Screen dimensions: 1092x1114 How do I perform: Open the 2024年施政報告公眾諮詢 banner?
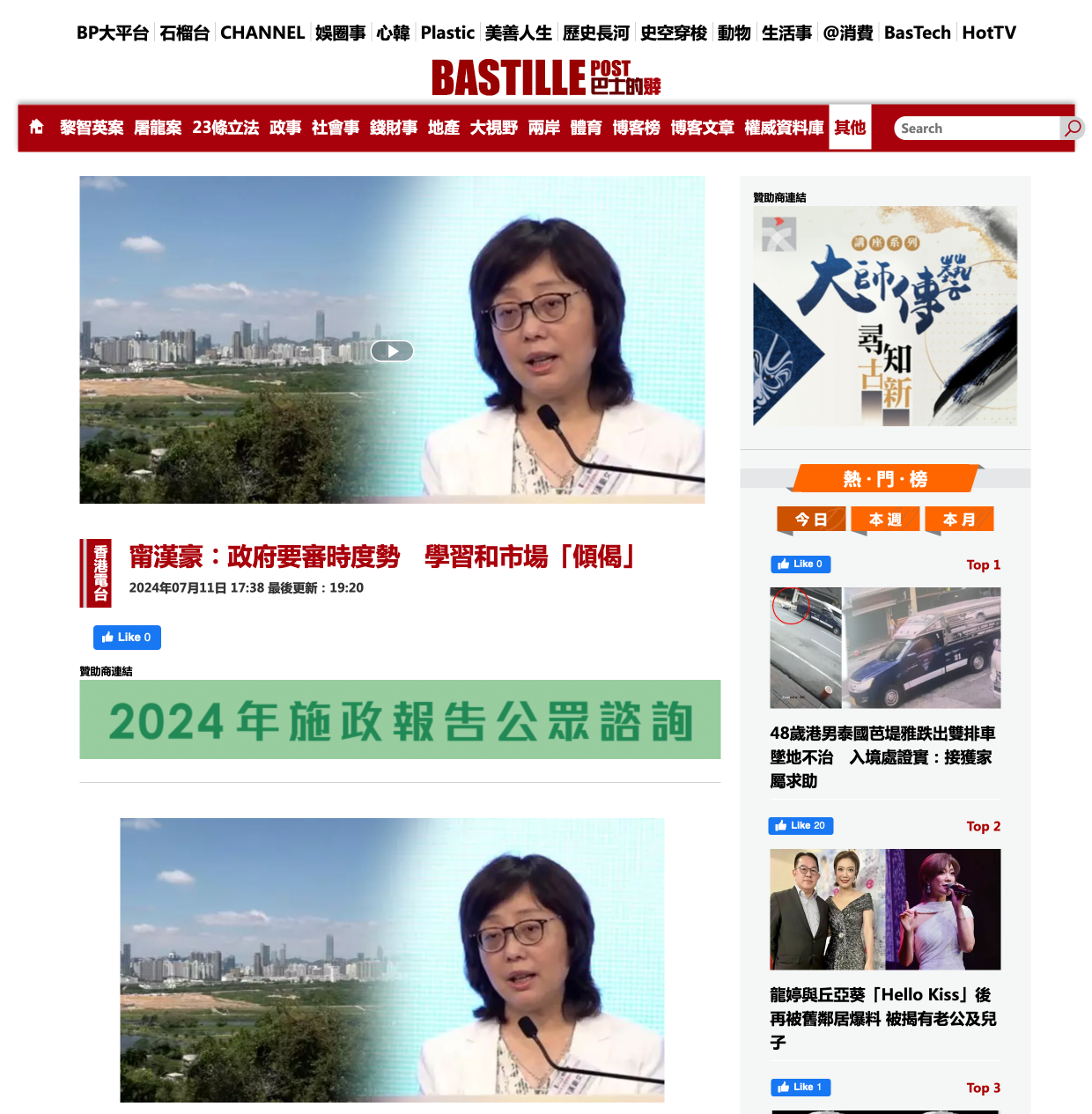click(400, 719)
